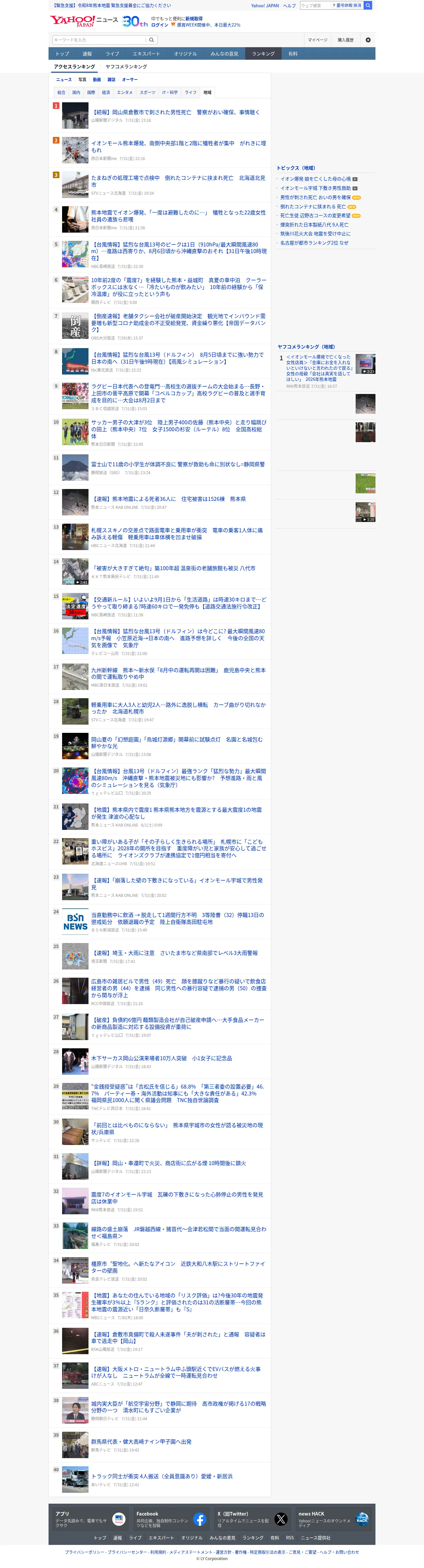Tap the settings gear icon
The width and height of the screenshot is (424, 1568).
pos(368,40)
